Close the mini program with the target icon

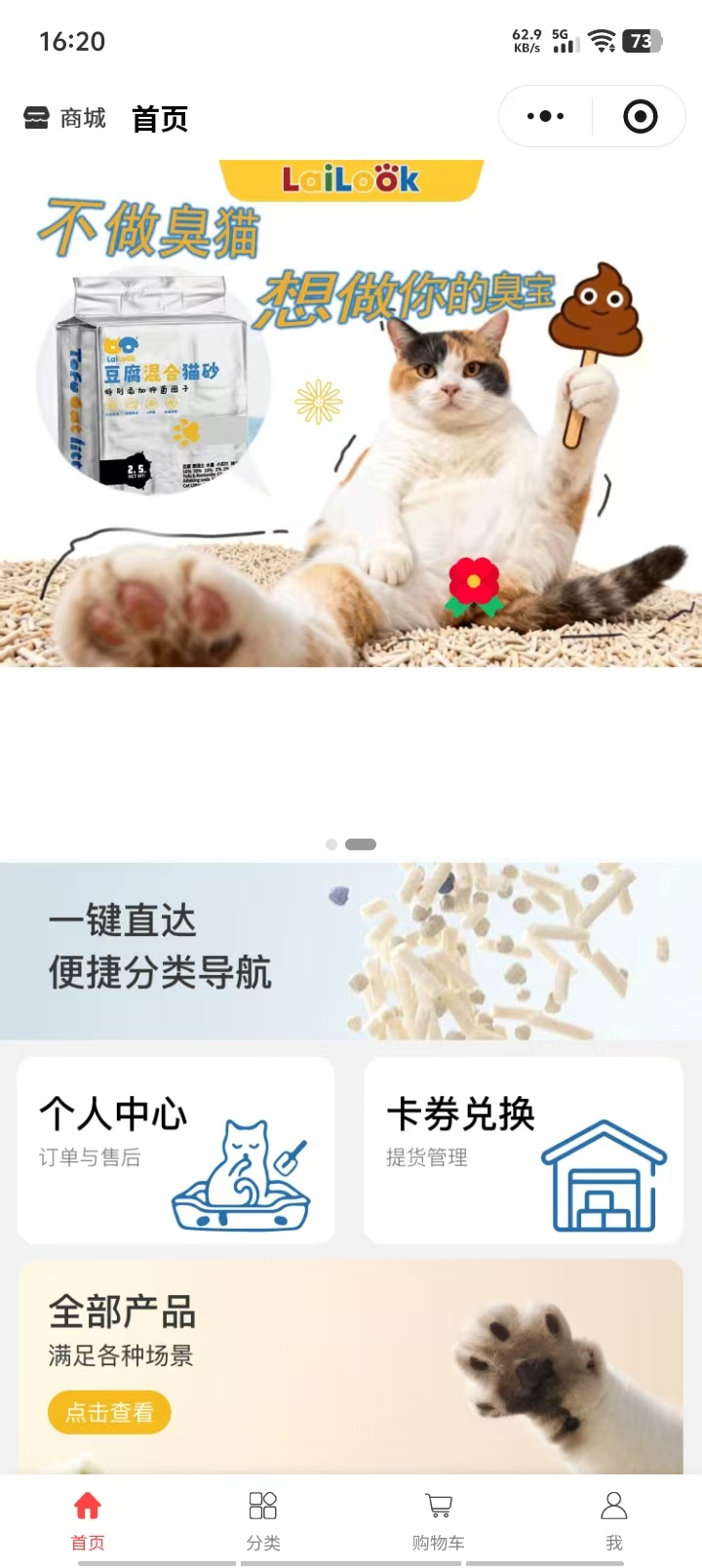pos(640,116)
